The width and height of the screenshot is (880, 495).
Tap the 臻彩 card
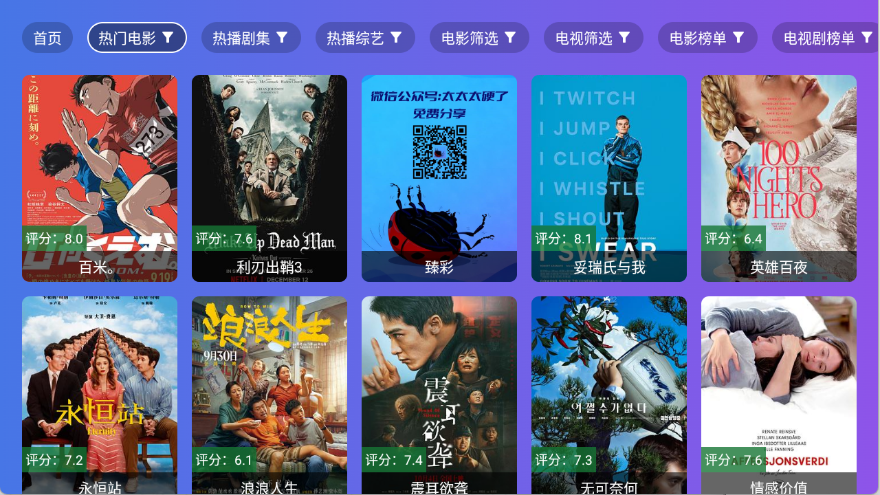click(x=439, y=178)
